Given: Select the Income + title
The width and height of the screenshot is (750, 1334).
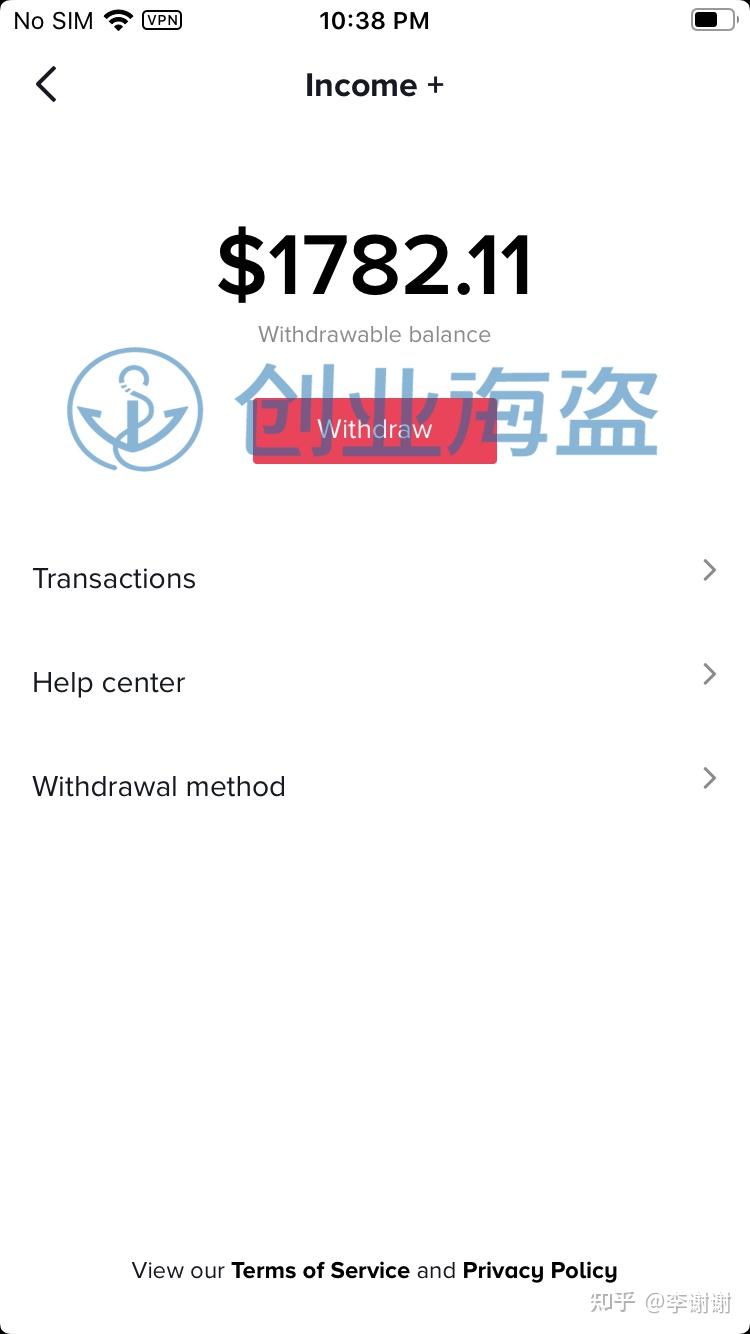Looking at the screenshot, I should [x=374, y=85].
